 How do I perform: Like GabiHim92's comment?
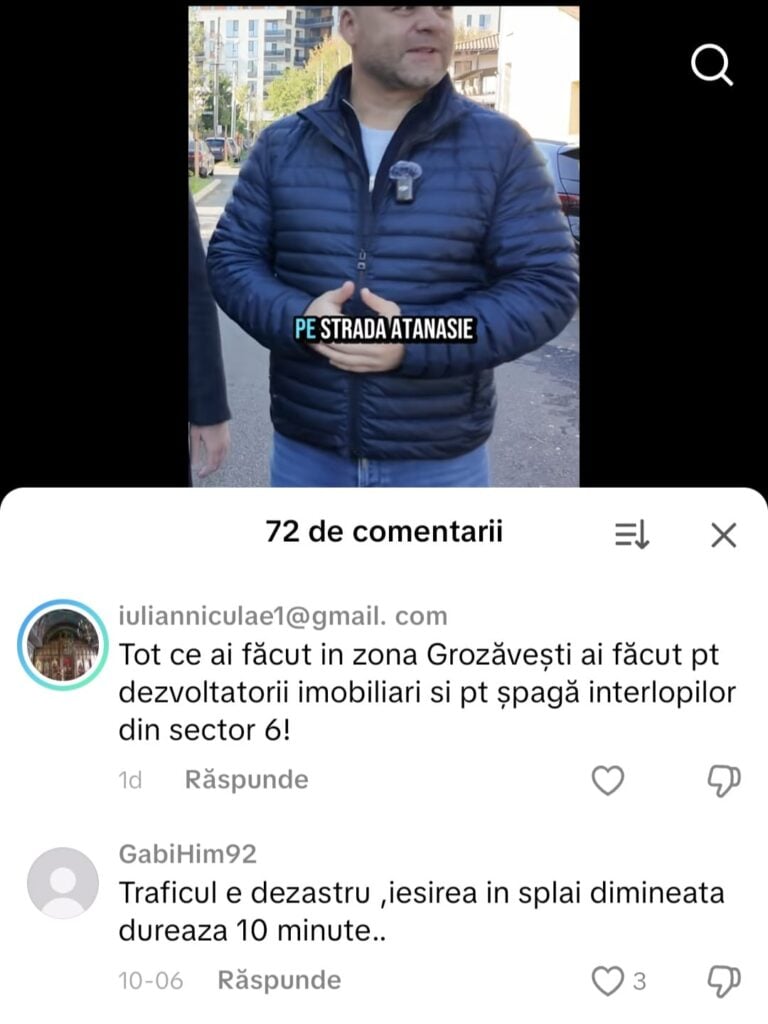point(608,981)
